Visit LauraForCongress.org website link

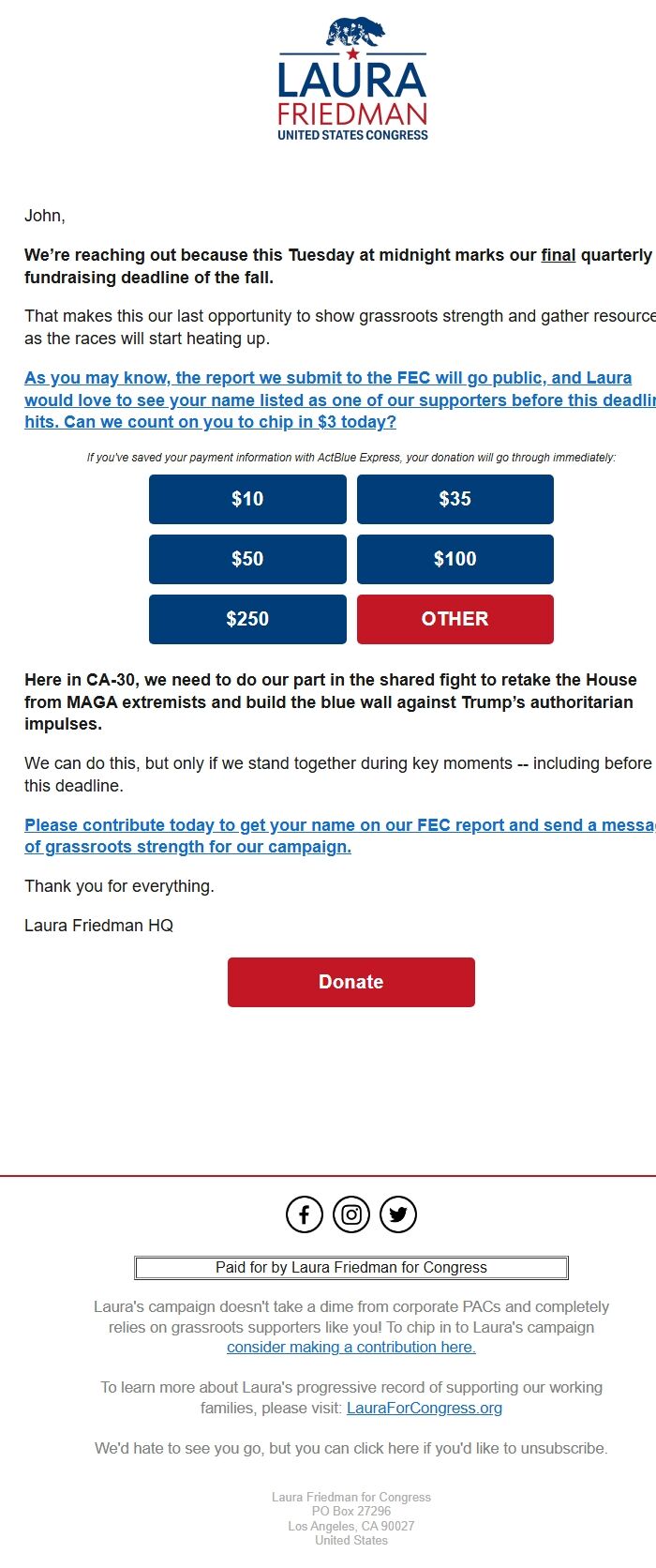[x=424, y=1408]
